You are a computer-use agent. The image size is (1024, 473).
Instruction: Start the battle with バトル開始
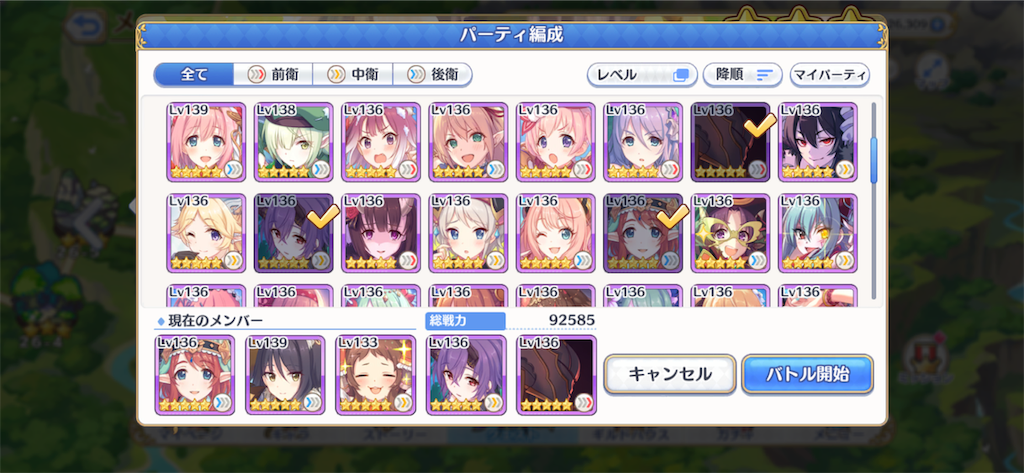point(807,374)
